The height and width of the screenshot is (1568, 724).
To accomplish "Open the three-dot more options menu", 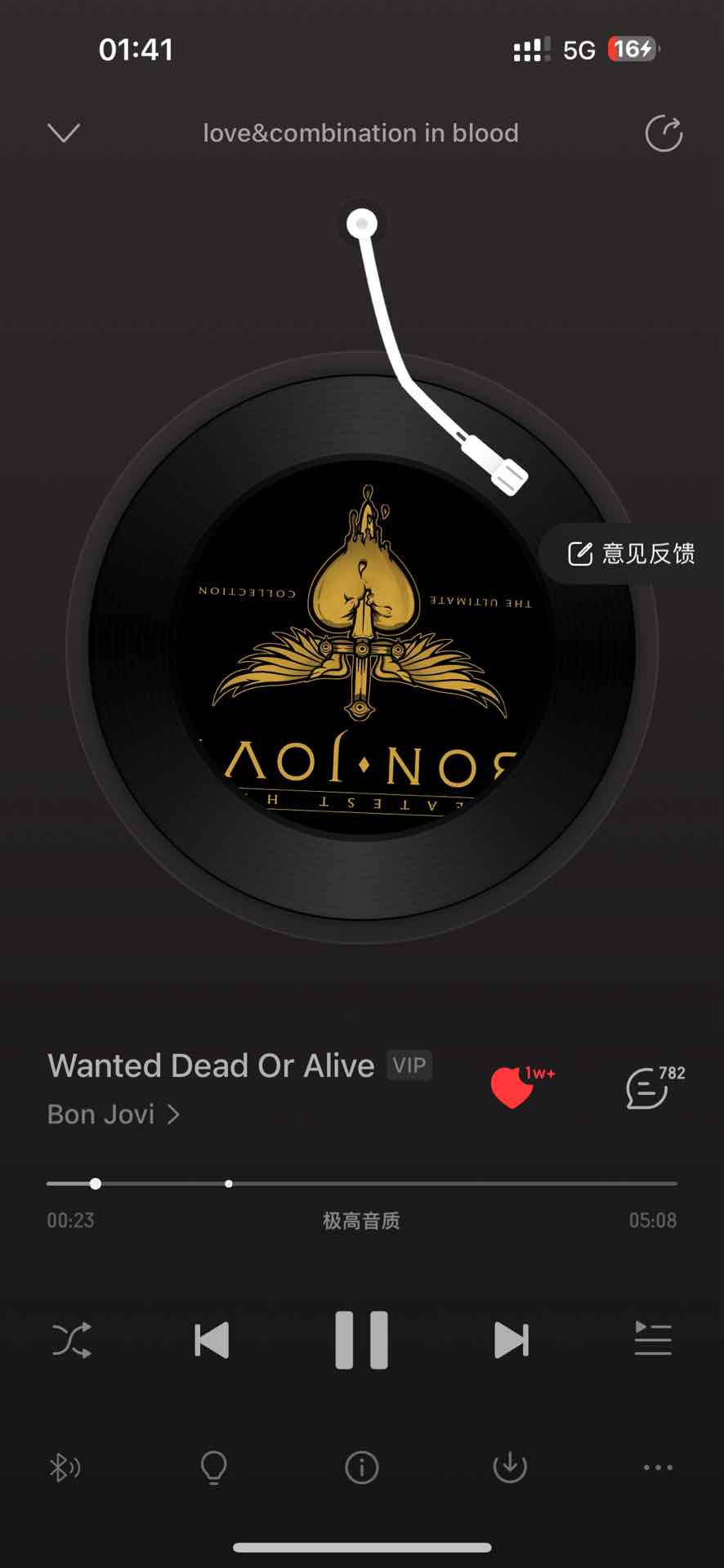I will pyautogui.click(x=658, y=1467).
